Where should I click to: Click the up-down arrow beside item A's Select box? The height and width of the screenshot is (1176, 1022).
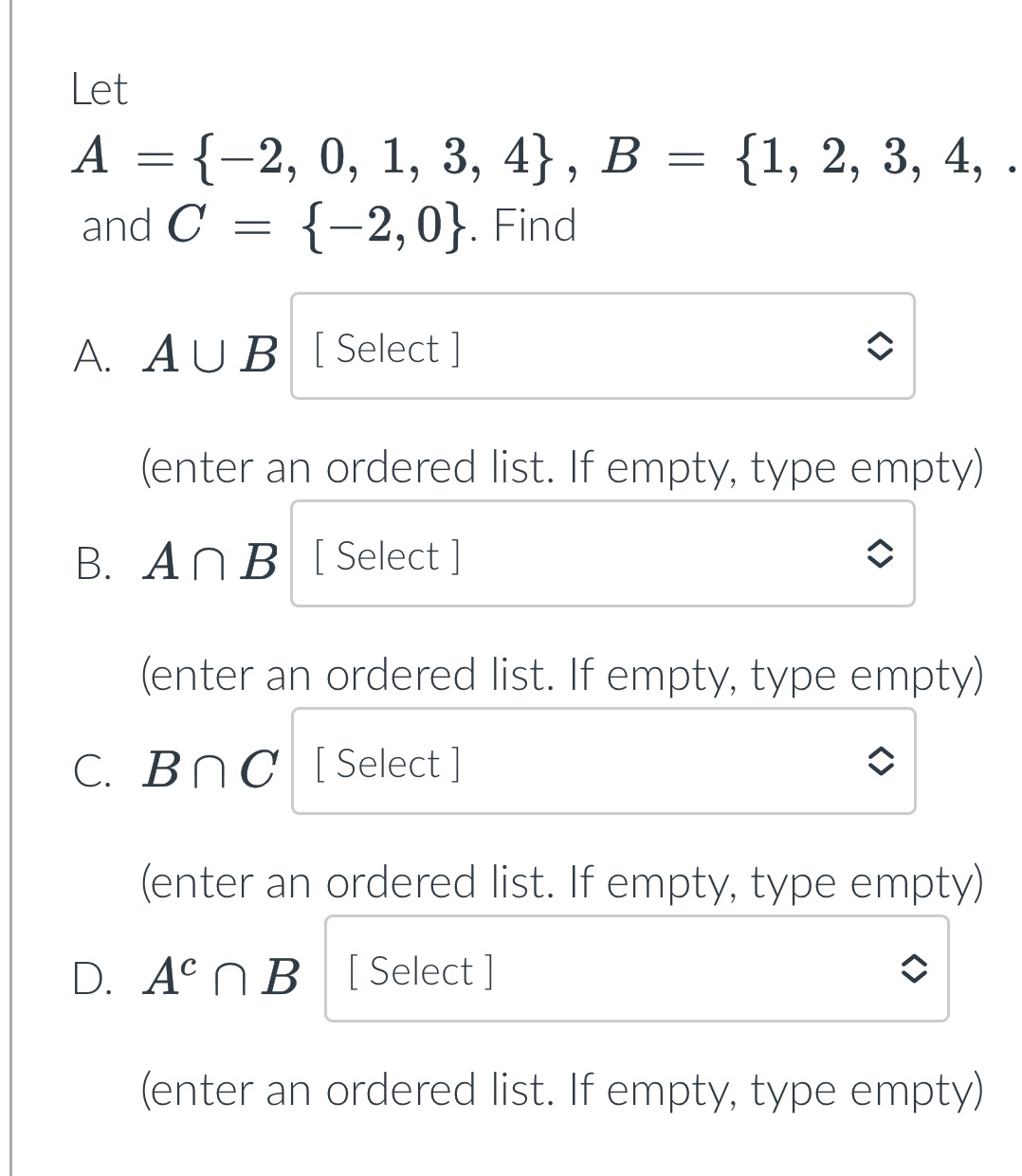(879, 347)
